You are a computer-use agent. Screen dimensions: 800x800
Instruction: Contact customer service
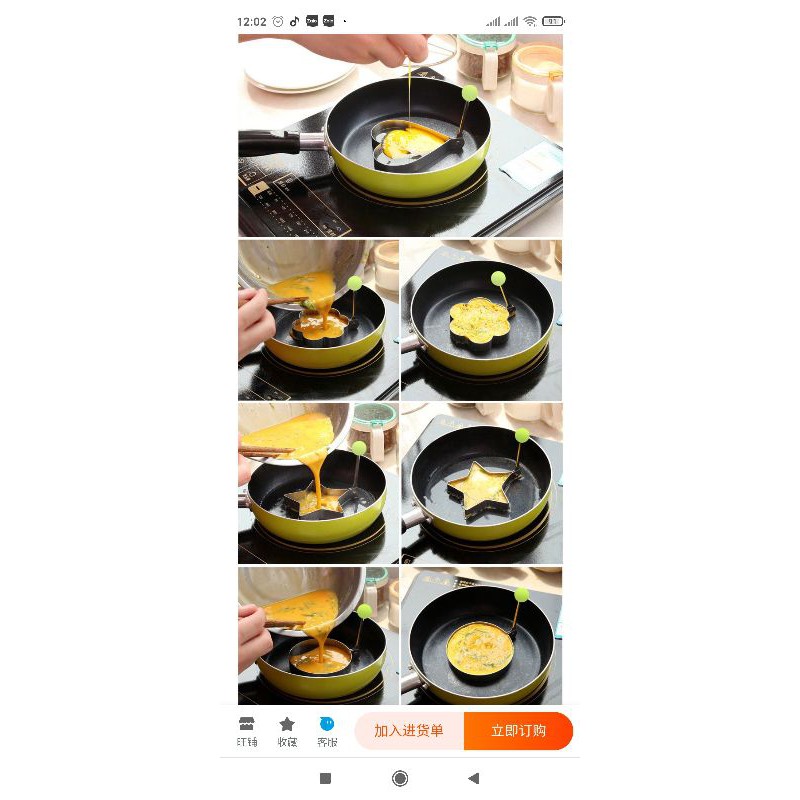coord(327,732)
